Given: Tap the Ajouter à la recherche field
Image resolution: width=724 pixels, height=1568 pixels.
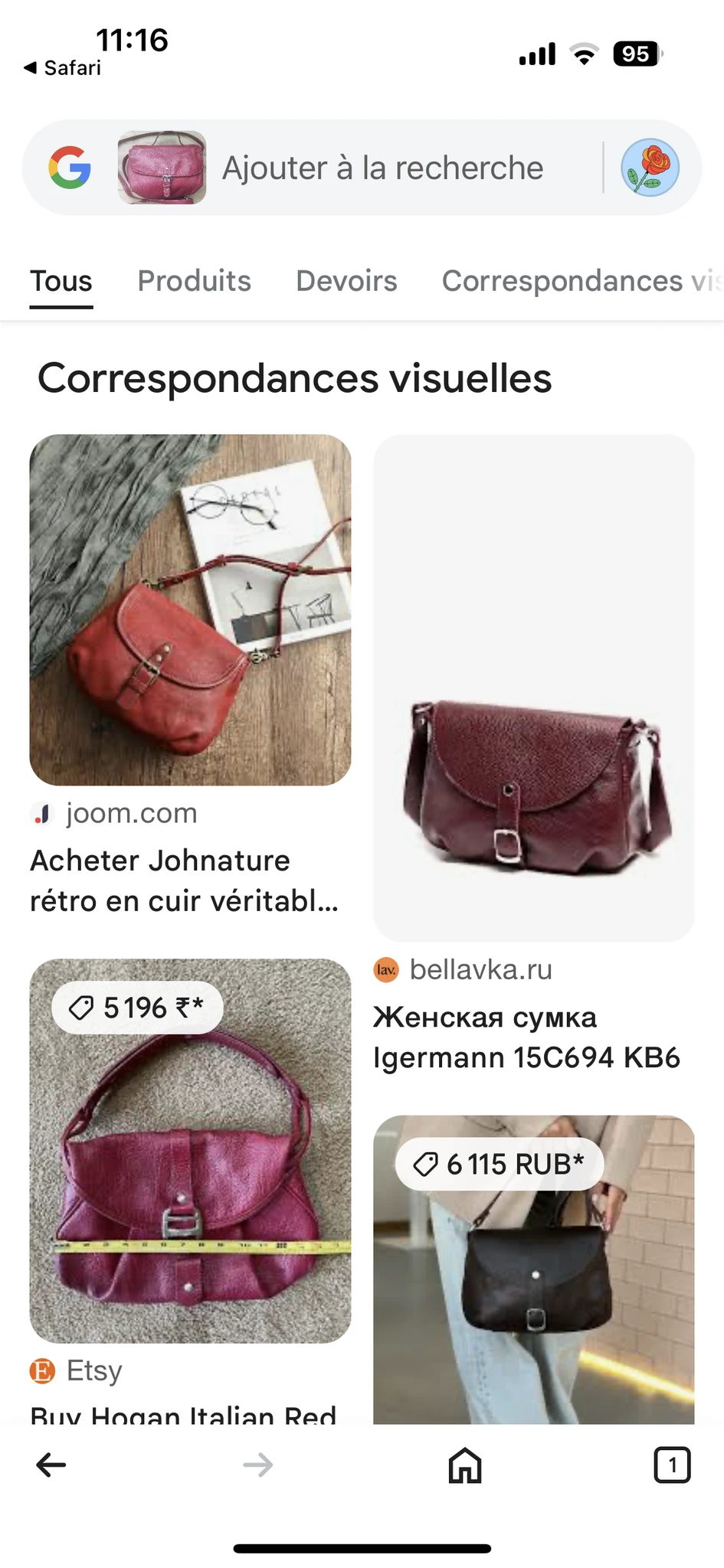Looking at the screenshot, I should point(382,168).
